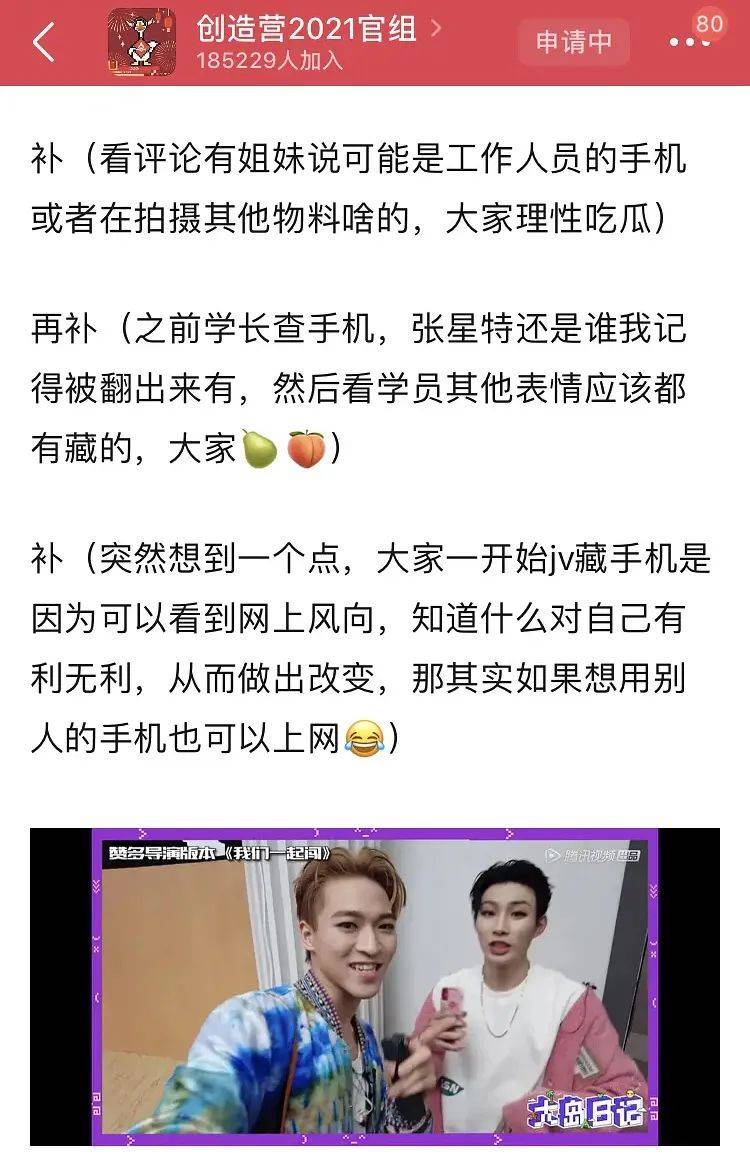
Task: Go back with the top-left arrow
Action: [43, 43]
